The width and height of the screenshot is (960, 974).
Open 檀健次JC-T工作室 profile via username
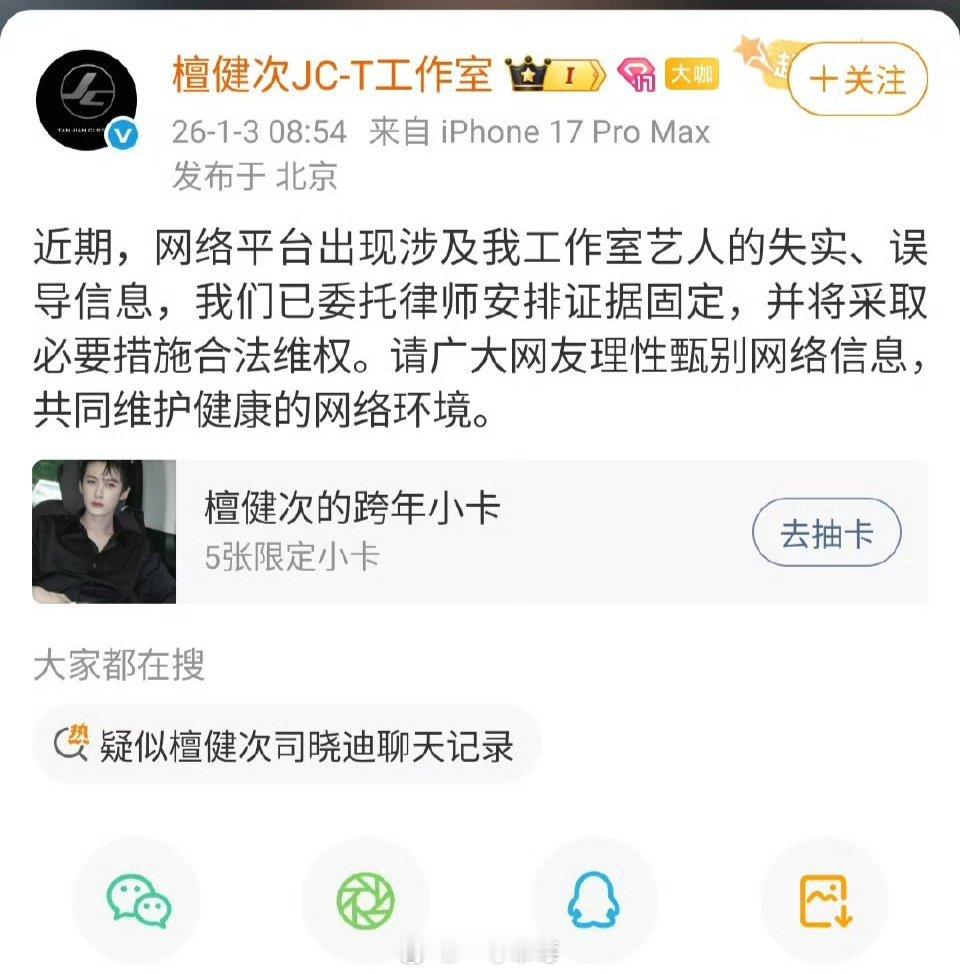pyautogui.click(x=330, y=72)
